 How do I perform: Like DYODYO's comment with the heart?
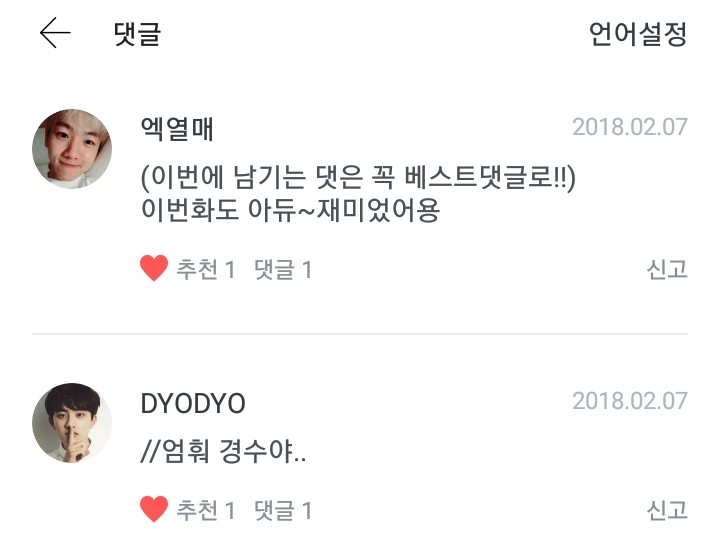click(x=154, y=509)
